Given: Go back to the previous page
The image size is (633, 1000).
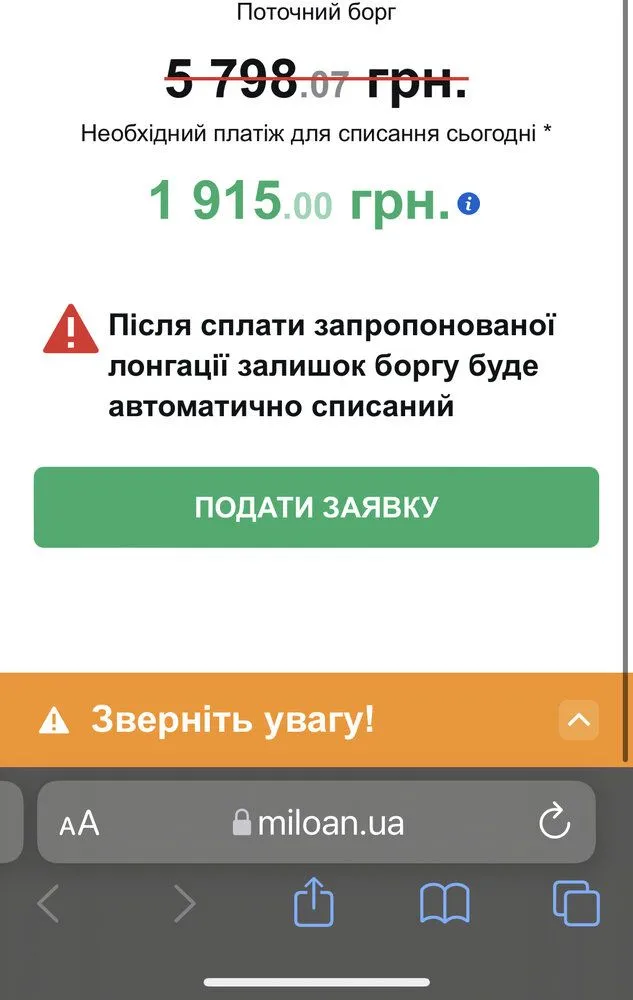Looking at the screenshot, I should pyautogui.click(x=48, y=904).
